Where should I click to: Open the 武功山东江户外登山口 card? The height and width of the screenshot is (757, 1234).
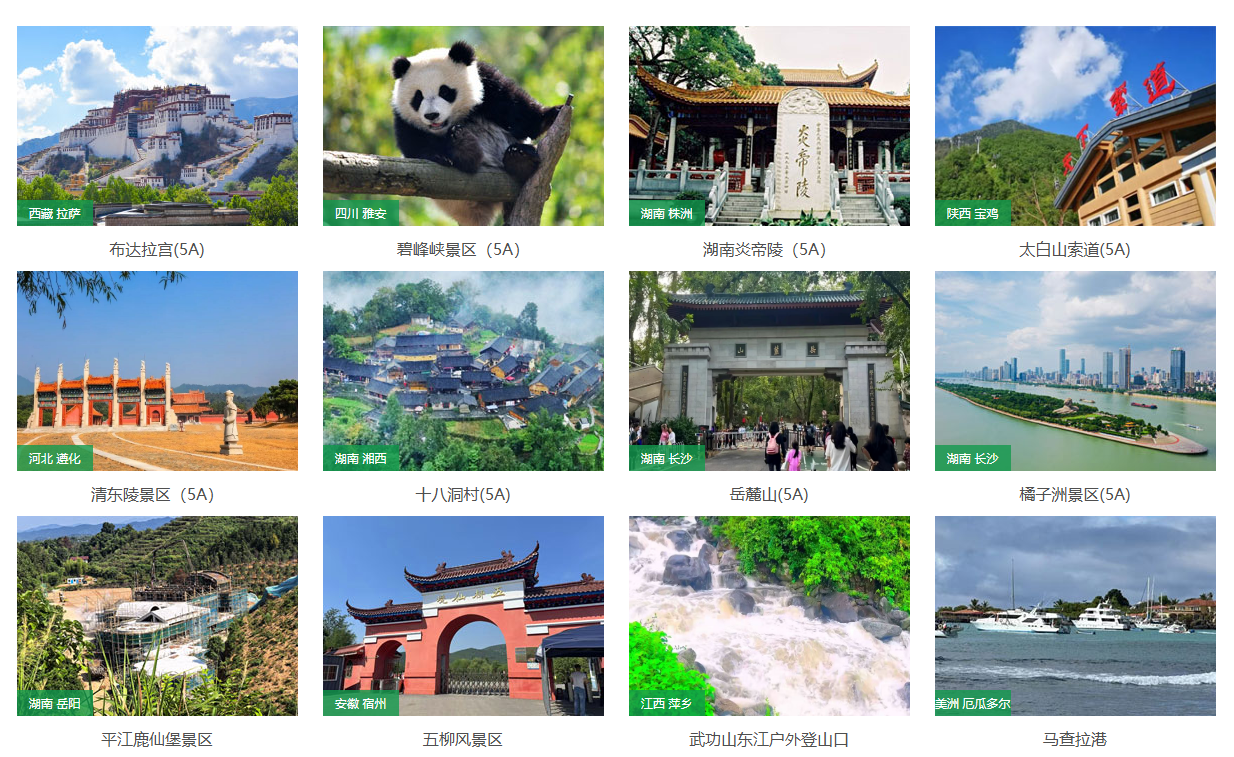[x=769, y=616]
